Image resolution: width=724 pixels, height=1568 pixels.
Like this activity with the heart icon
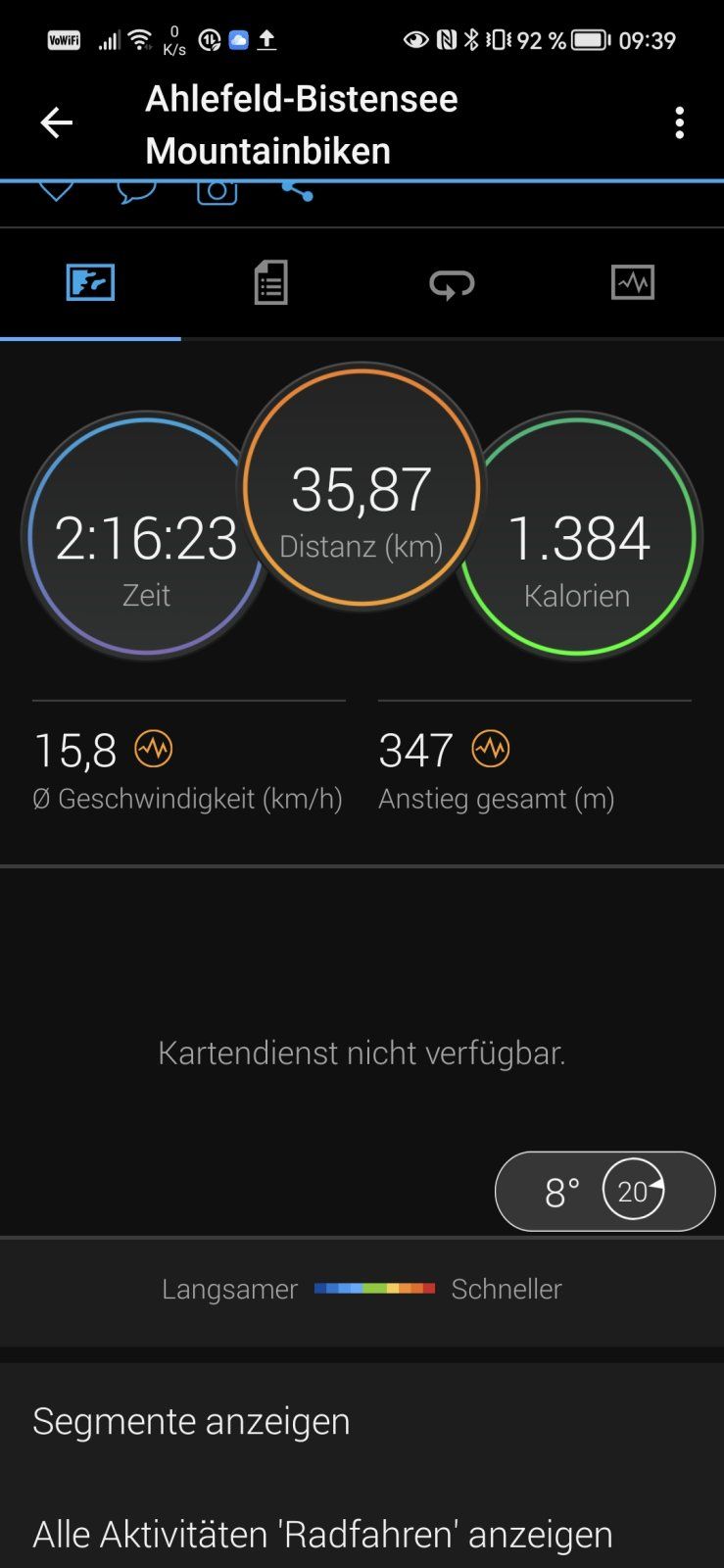[56, 190]
